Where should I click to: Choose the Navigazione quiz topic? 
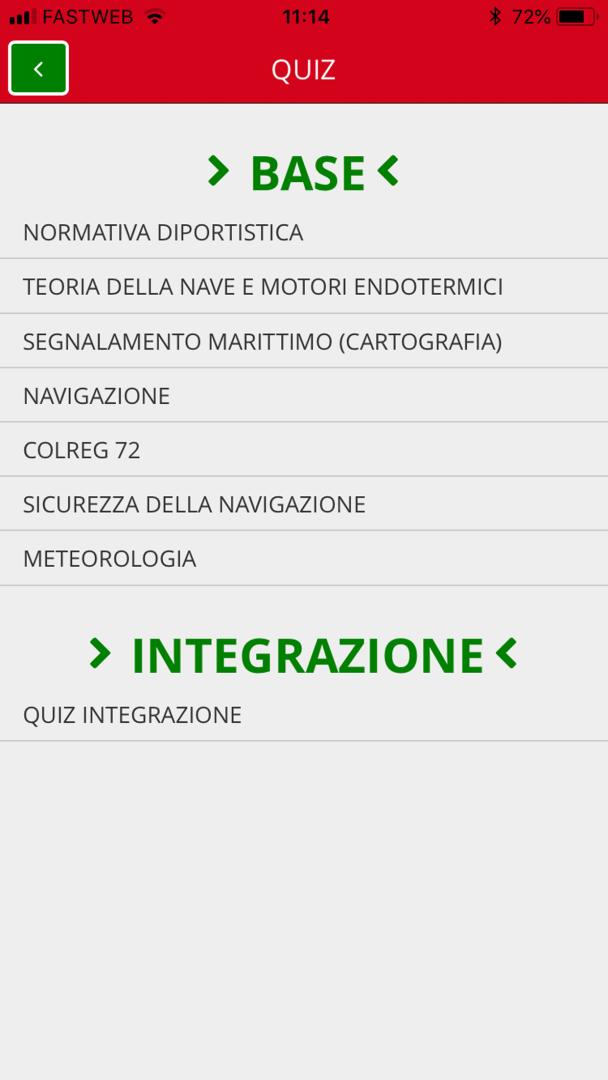point(304,395)
